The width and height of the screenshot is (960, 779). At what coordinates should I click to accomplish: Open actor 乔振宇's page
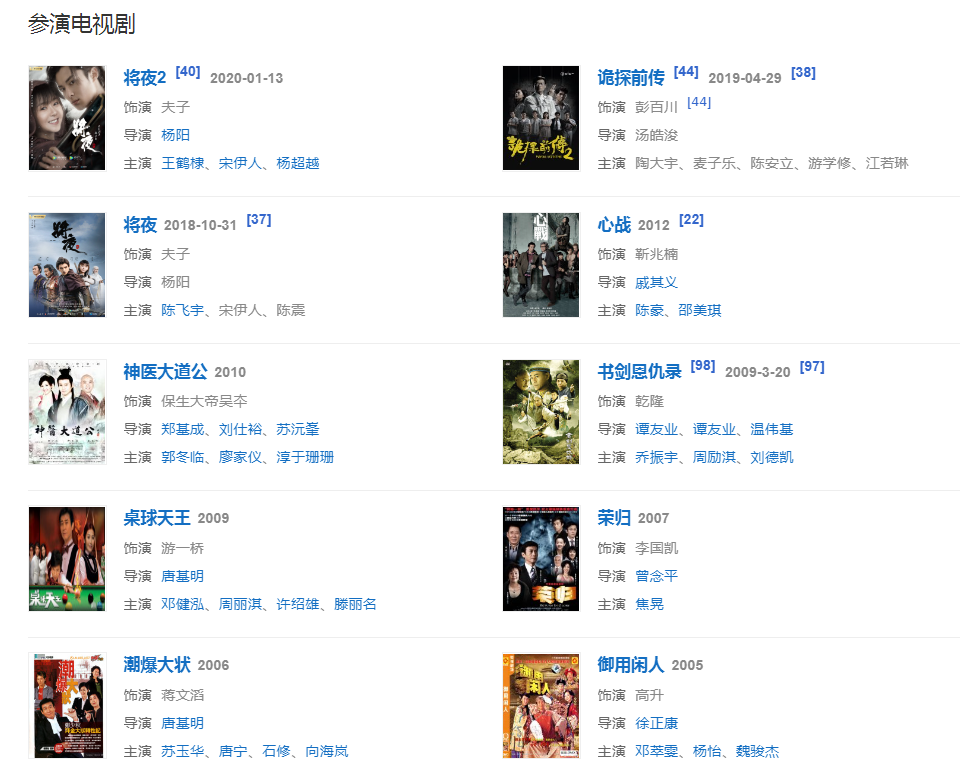(x=656, y=457)
